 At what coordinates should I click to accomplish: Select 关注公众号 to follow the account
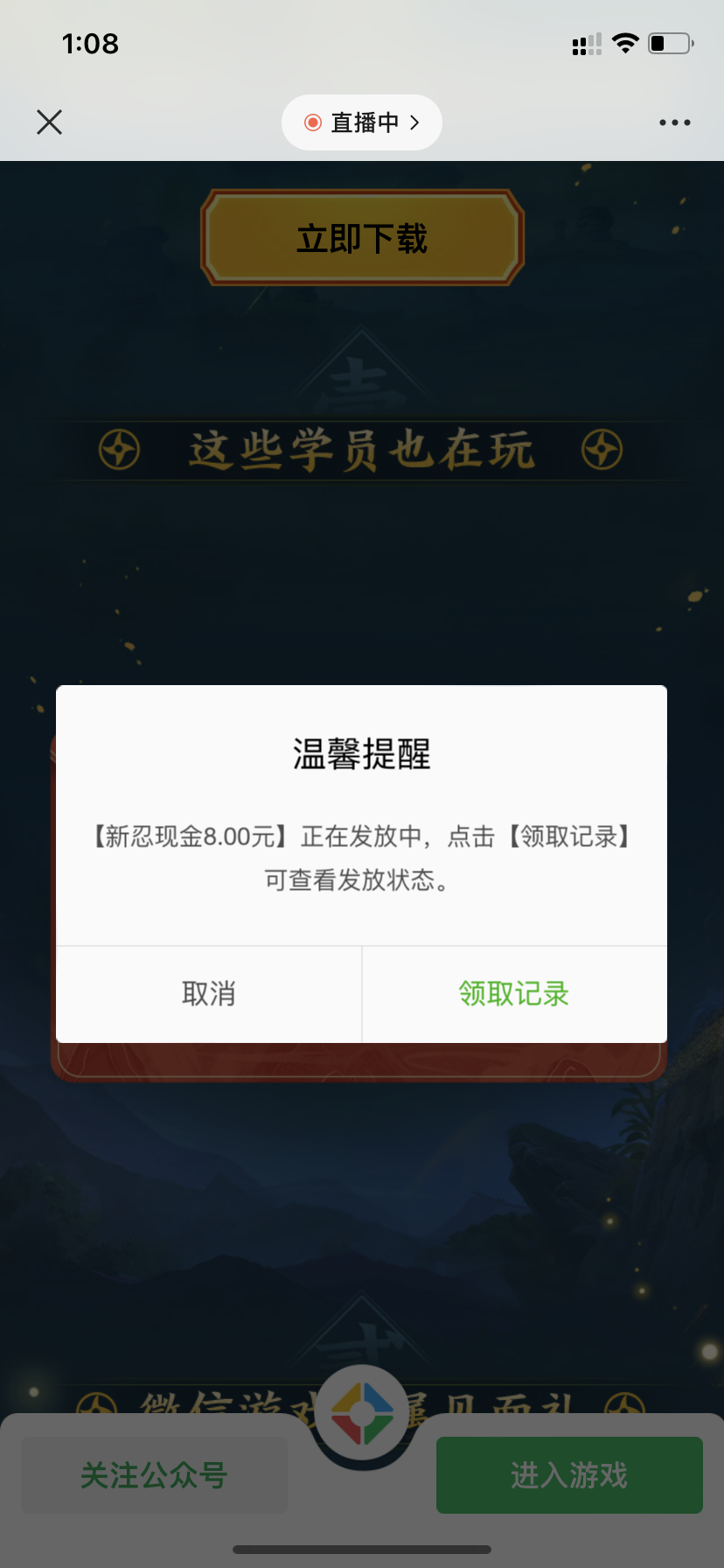tap(153, 1474)
